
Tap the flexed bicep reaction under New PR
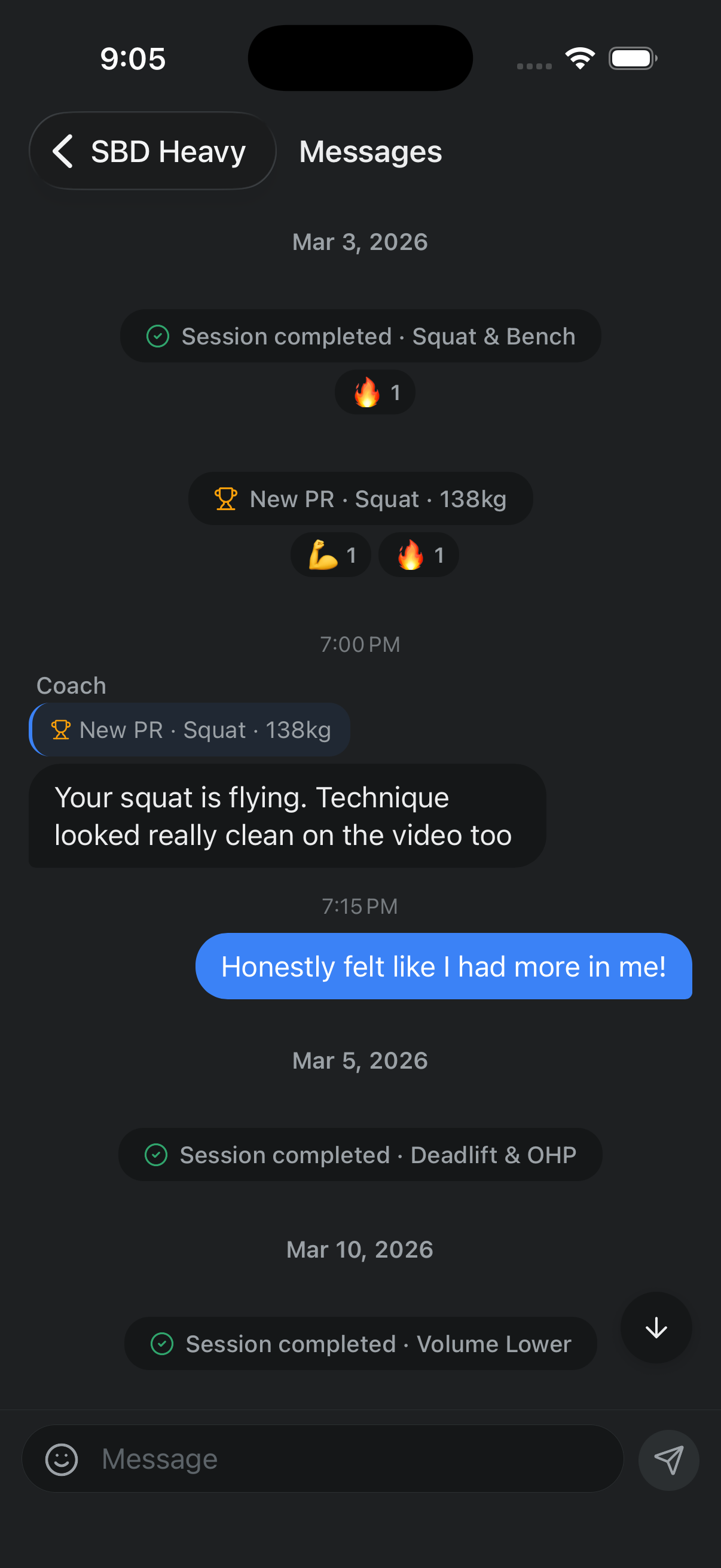point(331,555)
